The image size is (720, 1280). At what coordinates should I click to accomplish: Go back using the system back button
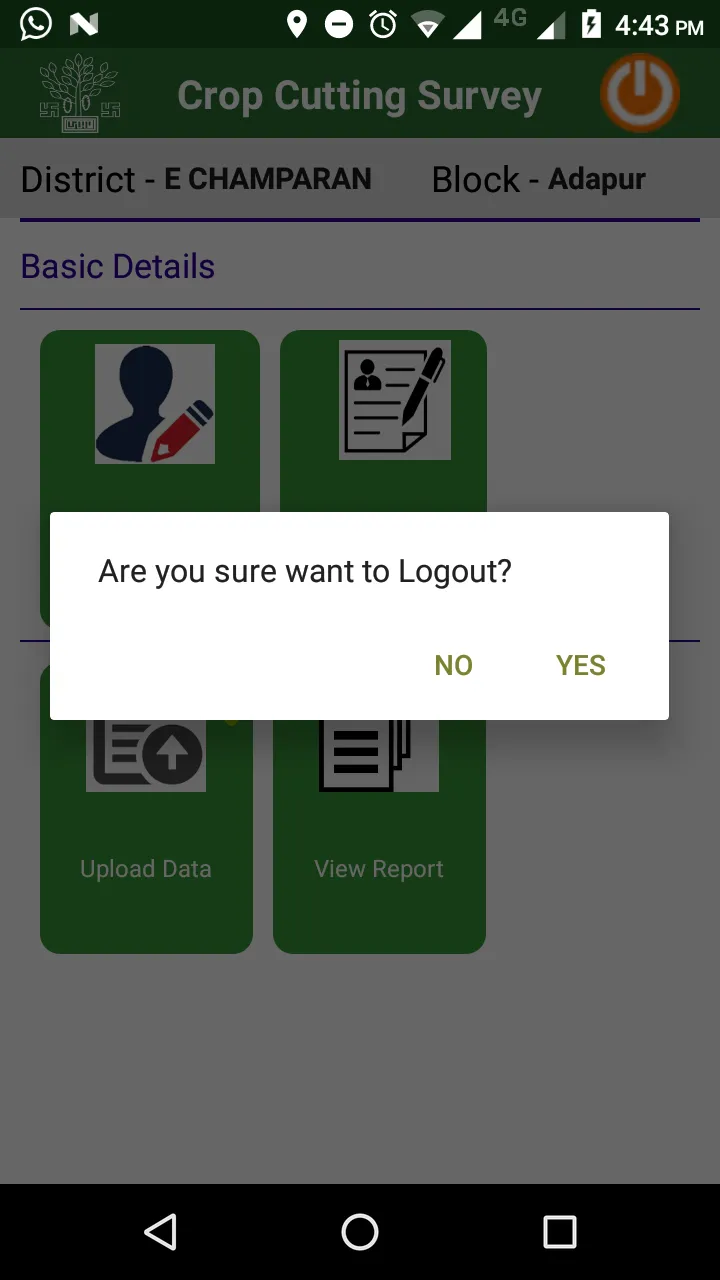pyautogui.click(x=160, y=1232)
